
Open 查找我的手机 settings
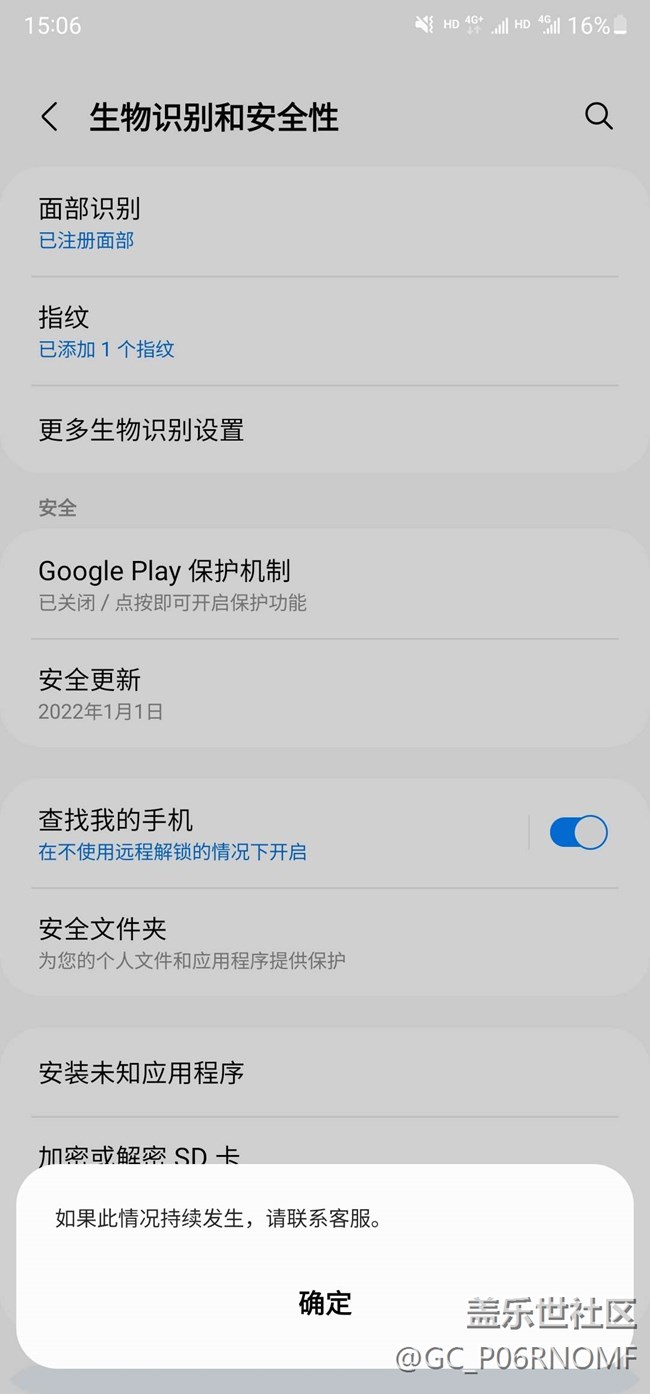tap(270, 834)
